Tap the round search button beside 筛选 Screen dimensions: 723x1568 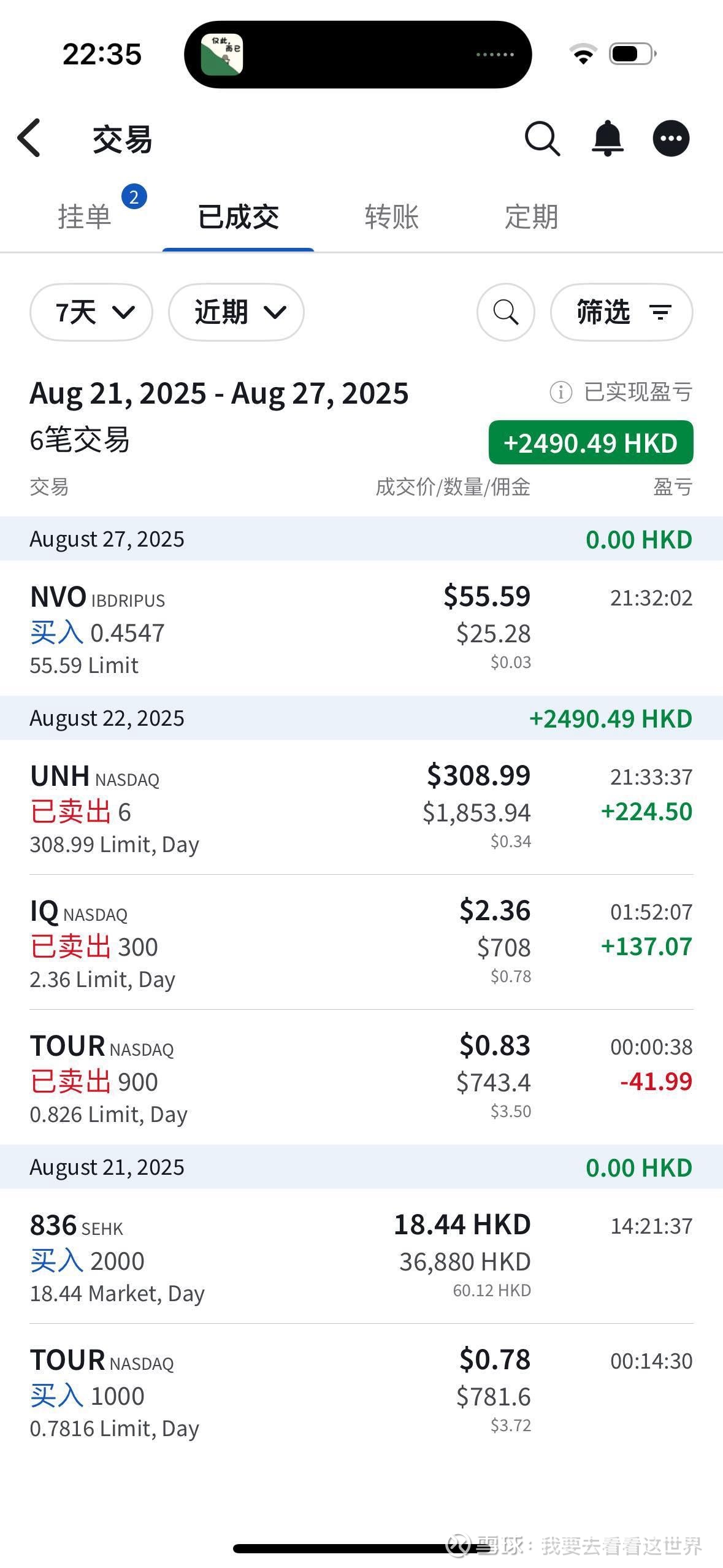[x=505, y=312]
